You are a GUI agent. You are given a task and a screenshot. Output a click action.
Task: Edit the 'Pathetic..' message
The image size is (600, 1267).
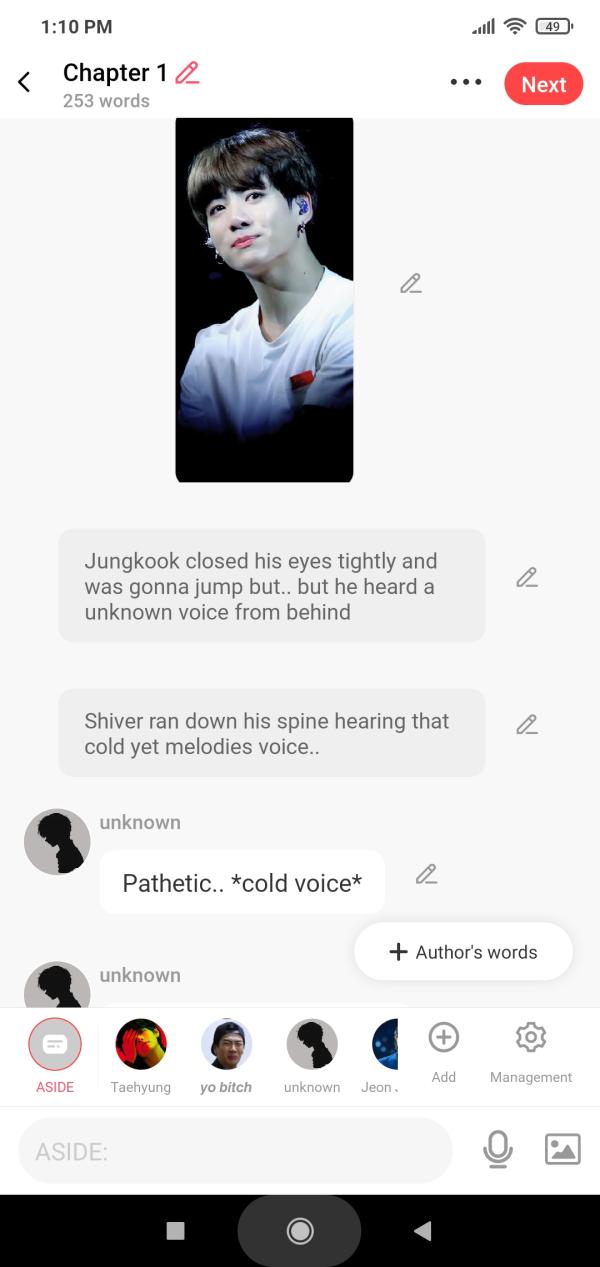click(x=426, y=874)
